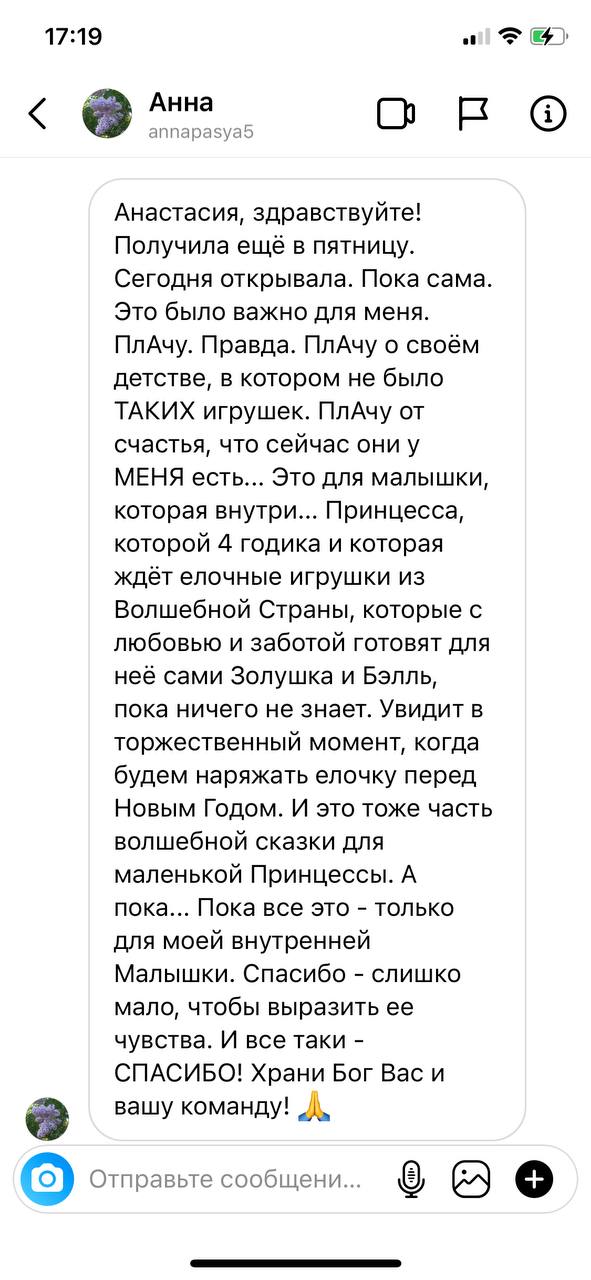591x1280 pixels.
Task: Start a video call with Анна
Action: tap(396, 114)
